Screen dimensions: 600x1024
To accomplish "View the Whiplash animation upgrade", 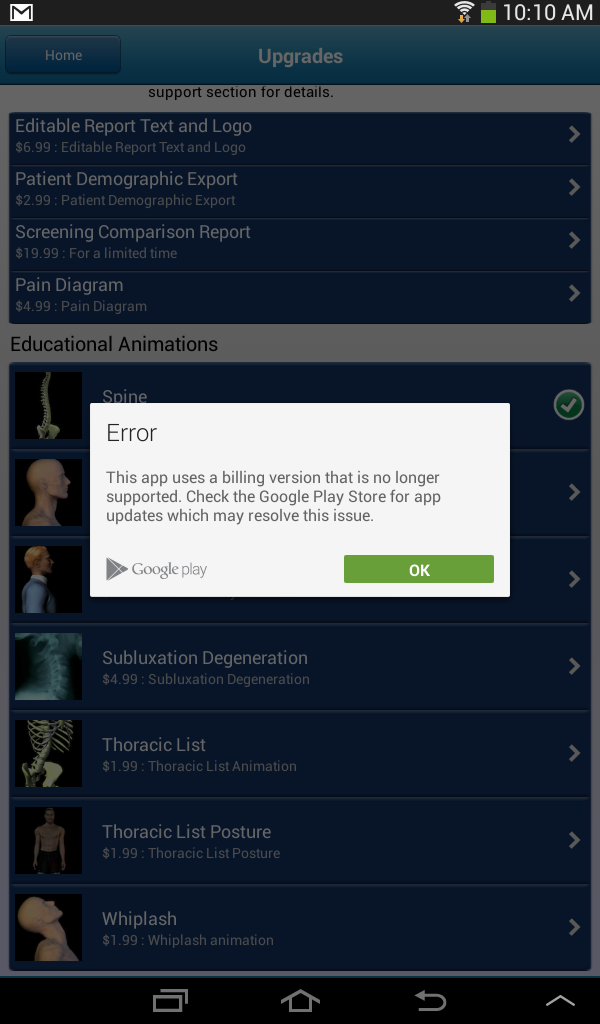I will tap(300, 927).
